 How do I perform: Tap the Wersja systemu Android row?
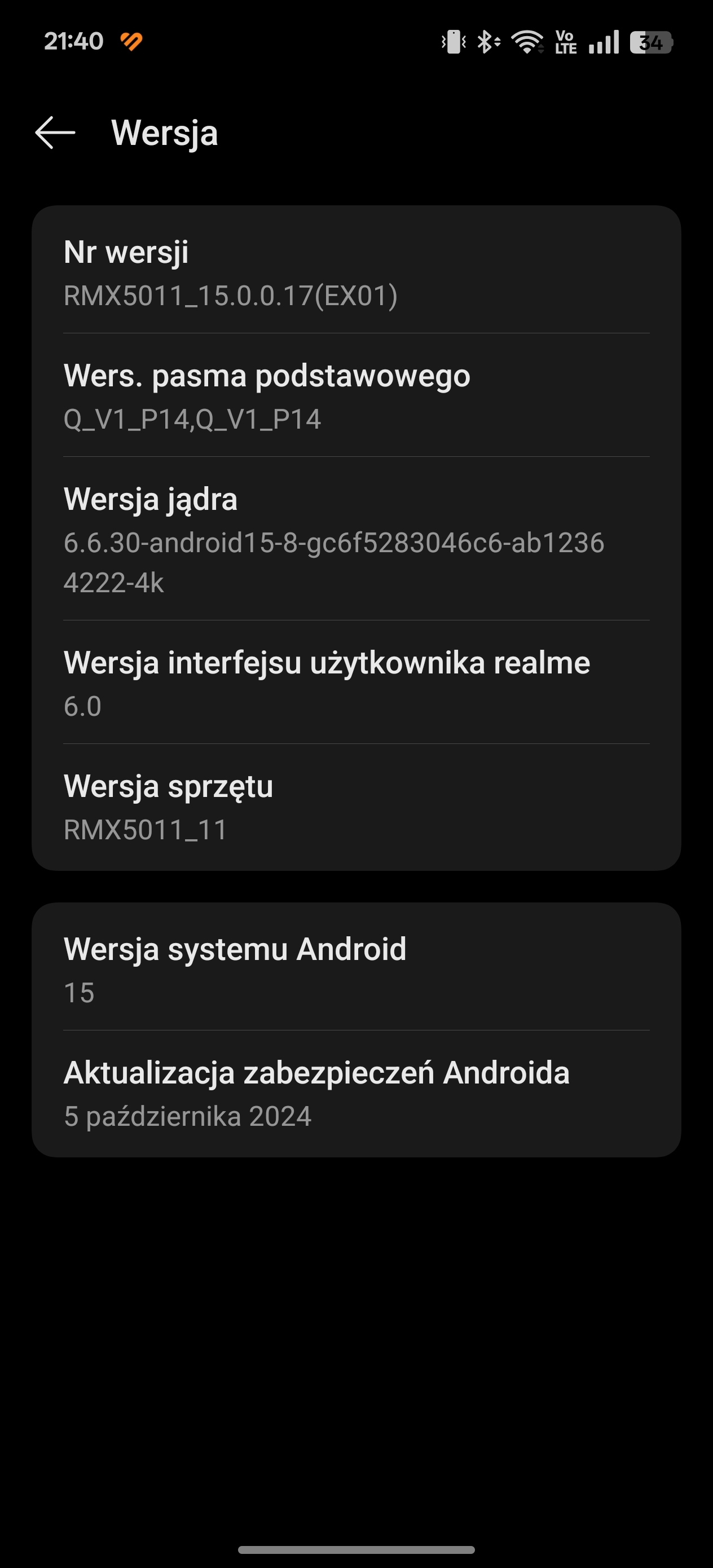(356, 967)
